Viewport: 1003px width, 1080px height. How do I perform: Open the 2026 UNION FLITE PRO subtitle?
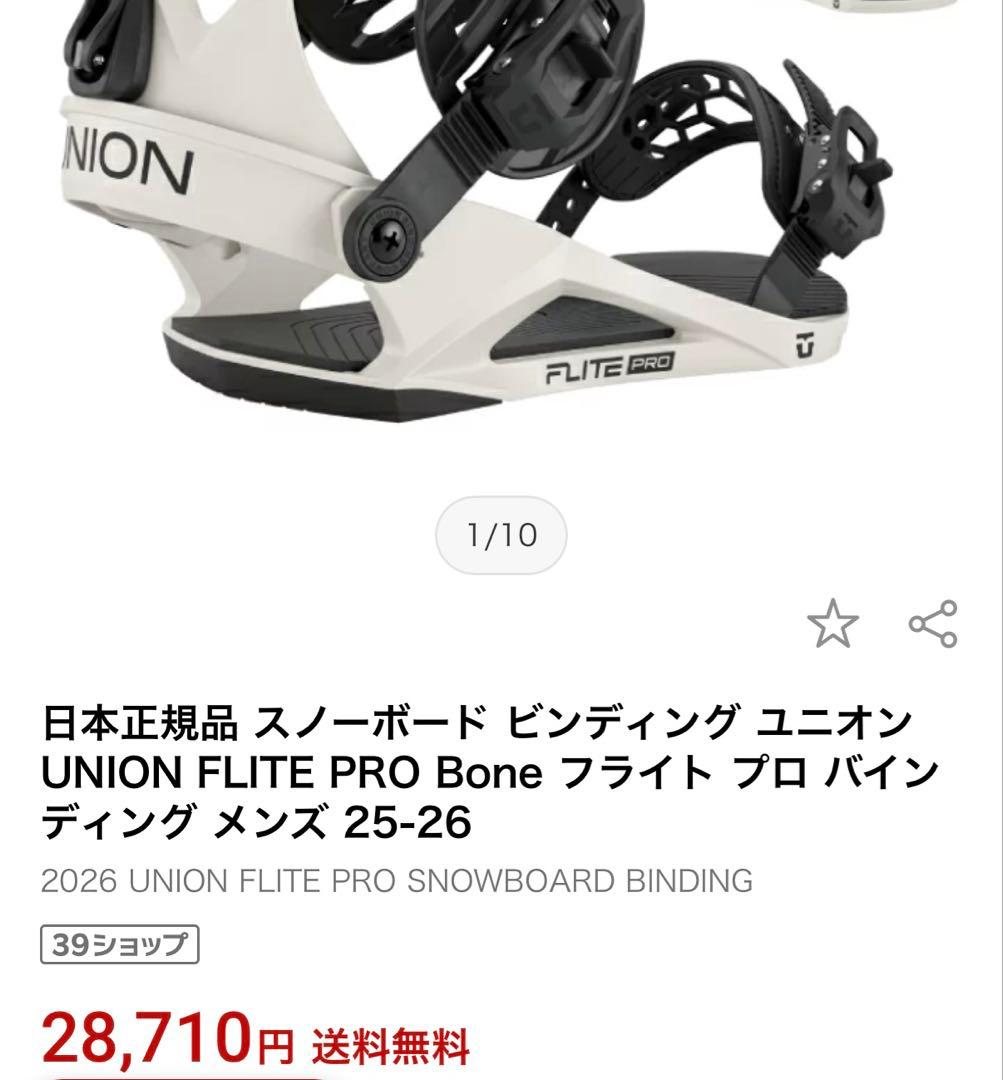click(396, 880)
